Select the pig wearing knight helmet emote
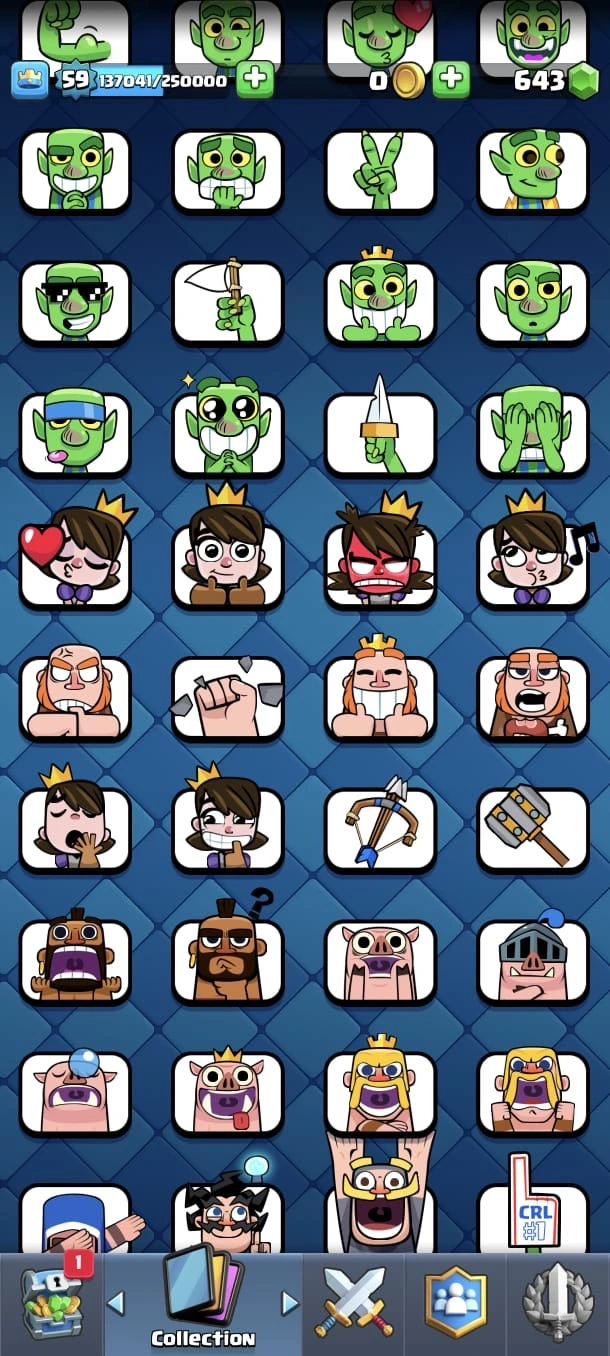Image resolution: width=610 pixels, height=1356 pixels. (x=533, y=960)
